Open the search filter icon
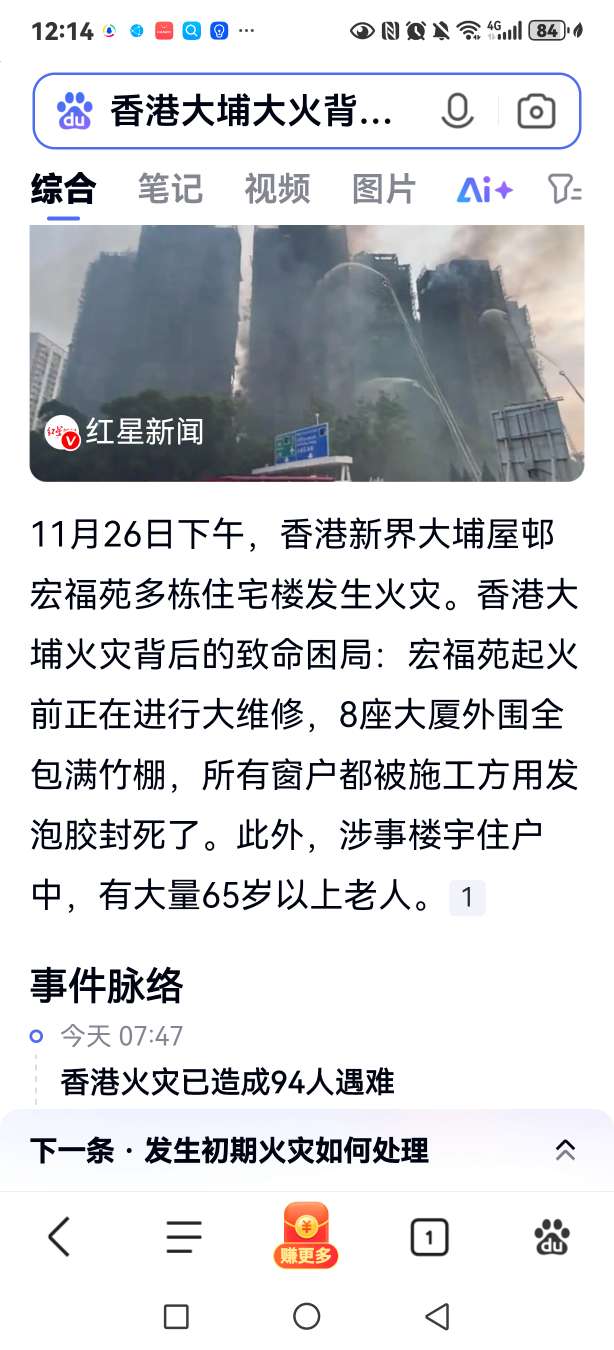This screenshot has height=1350, width=614. 565,188
